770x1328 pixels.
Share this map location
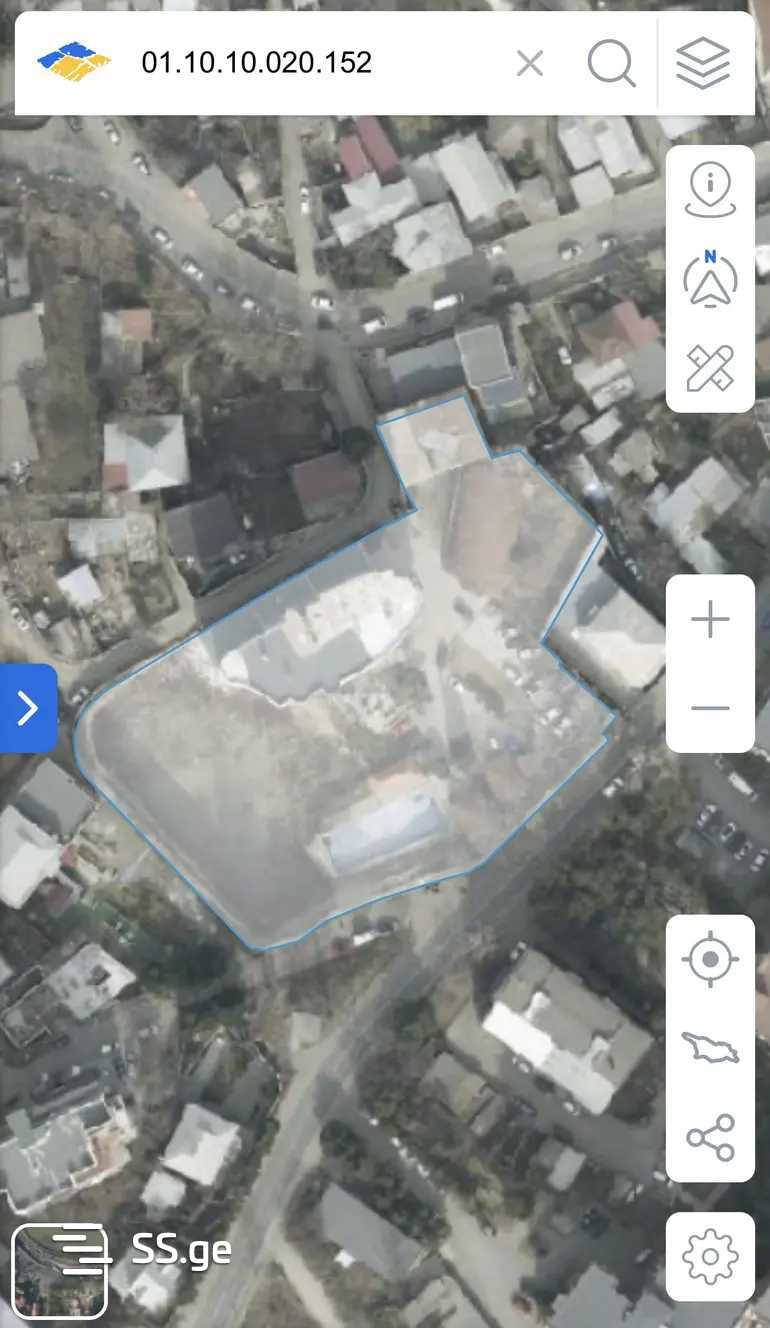click(710, 1137)
